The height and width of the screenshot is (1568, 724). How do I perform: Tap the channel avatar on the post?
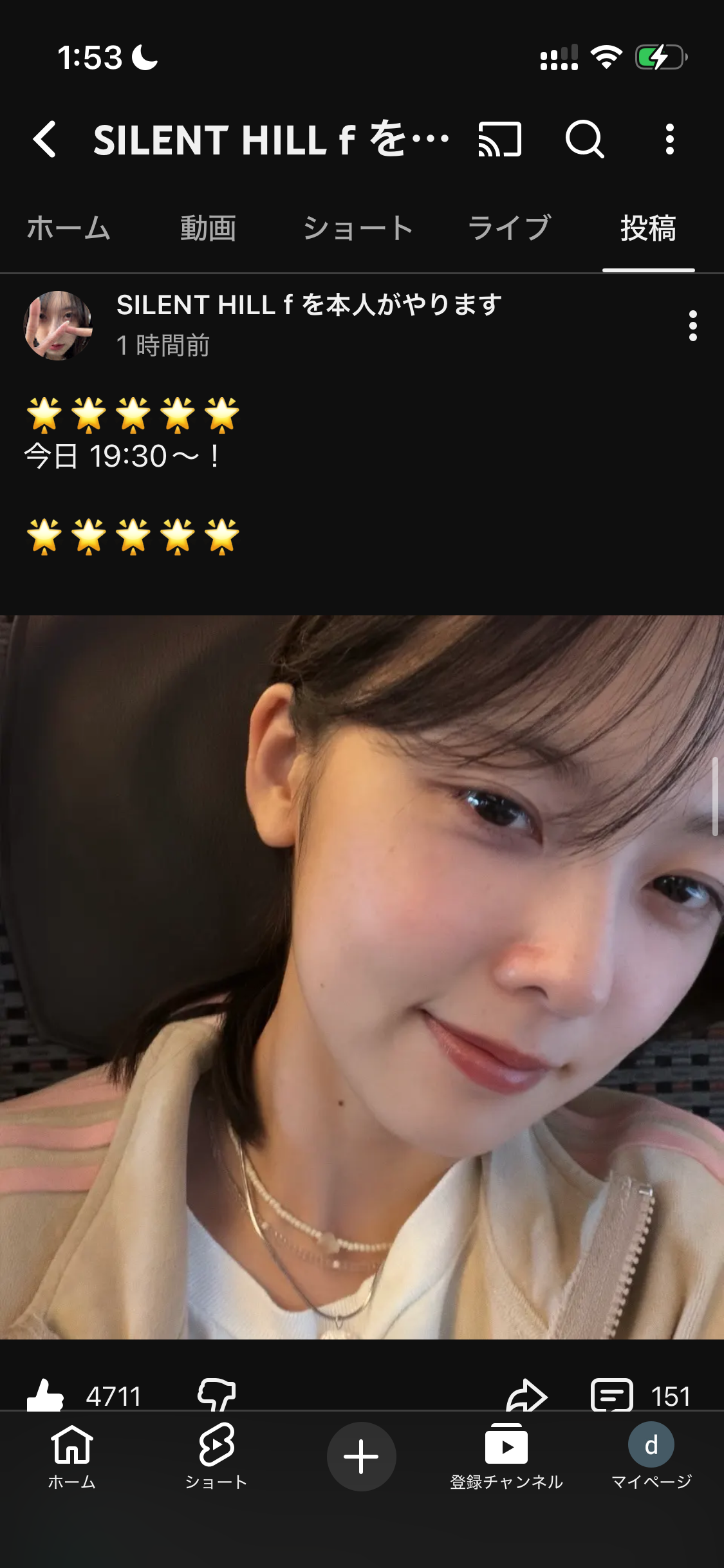[58, 325]
